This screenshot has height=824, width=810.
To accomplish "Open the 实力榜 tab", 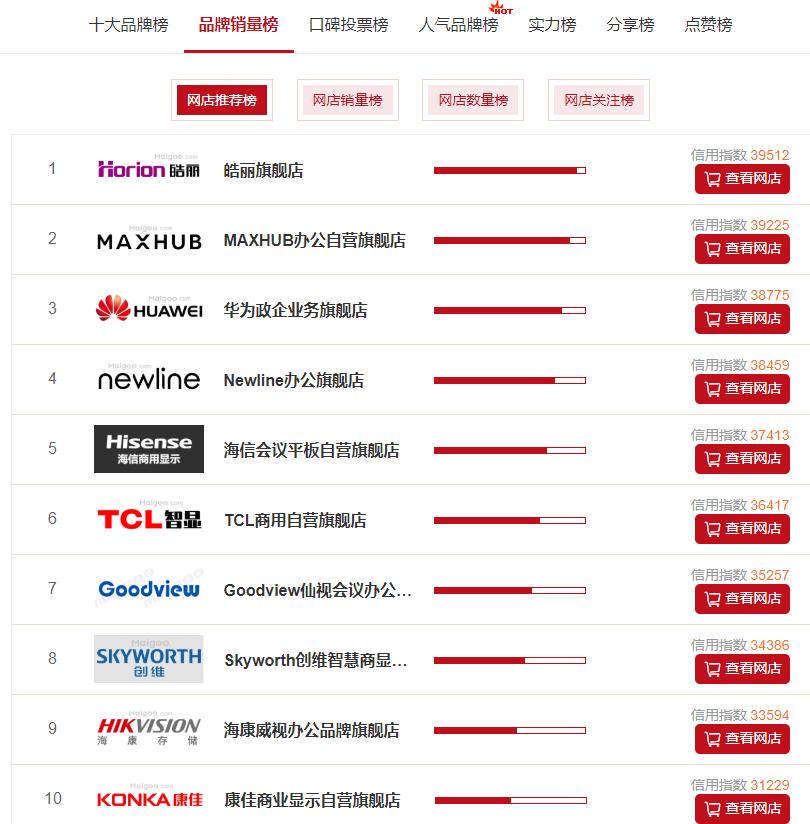I will (552, 25).
